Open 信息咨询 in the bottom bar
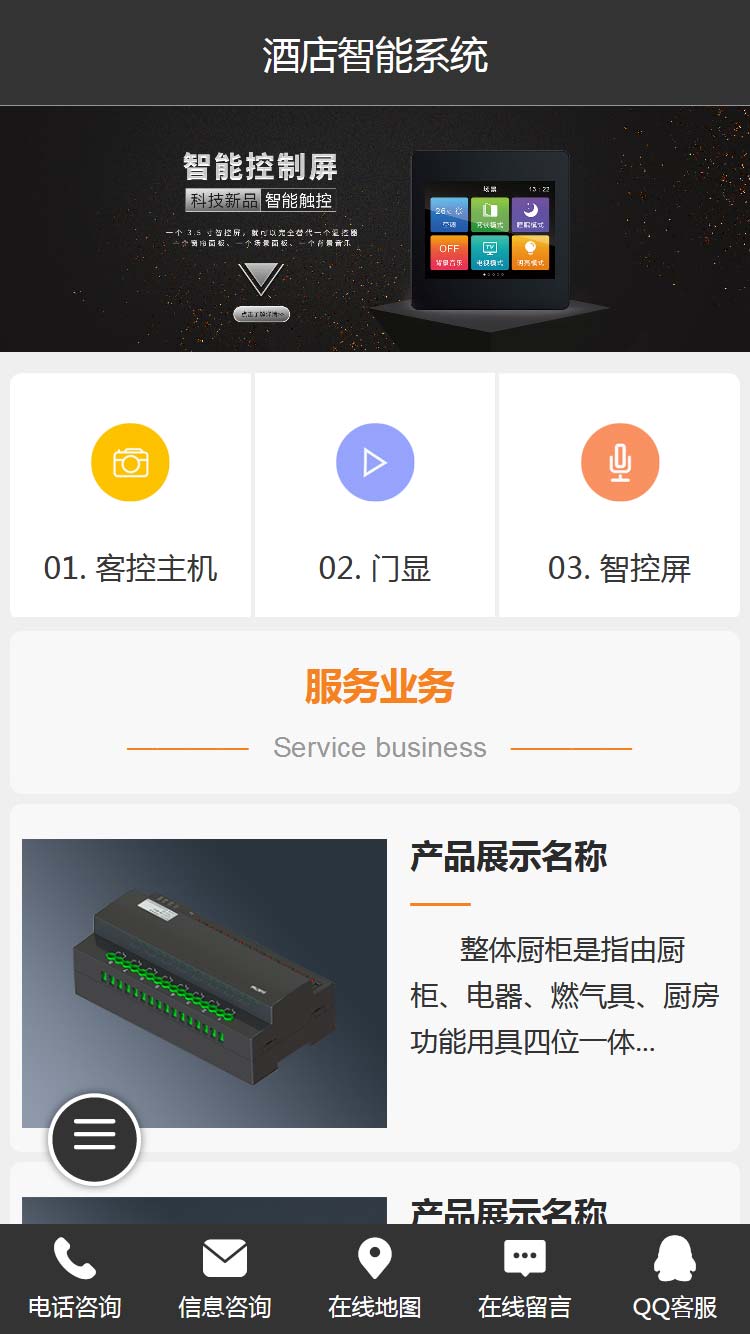 coord(225,1279)
